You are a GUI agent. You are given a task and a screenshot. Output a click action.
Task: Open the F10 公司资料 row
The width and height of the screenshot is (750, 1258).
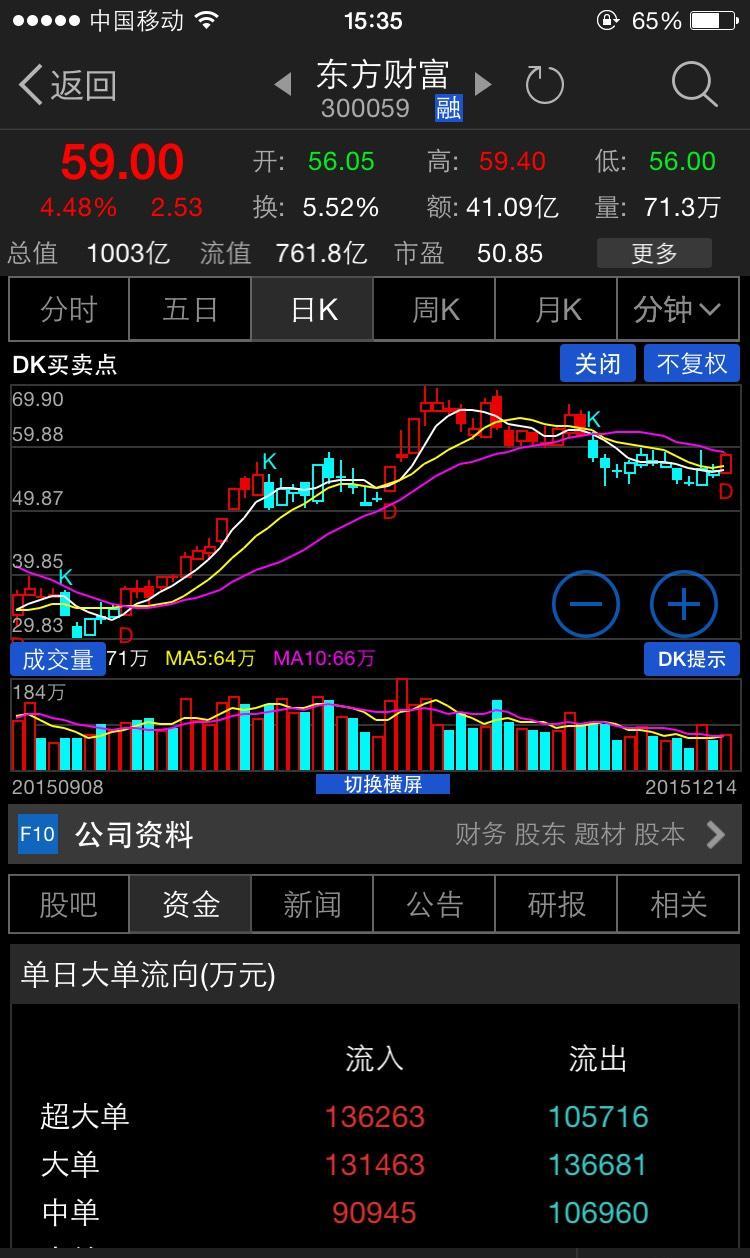(x=375, y=834)
